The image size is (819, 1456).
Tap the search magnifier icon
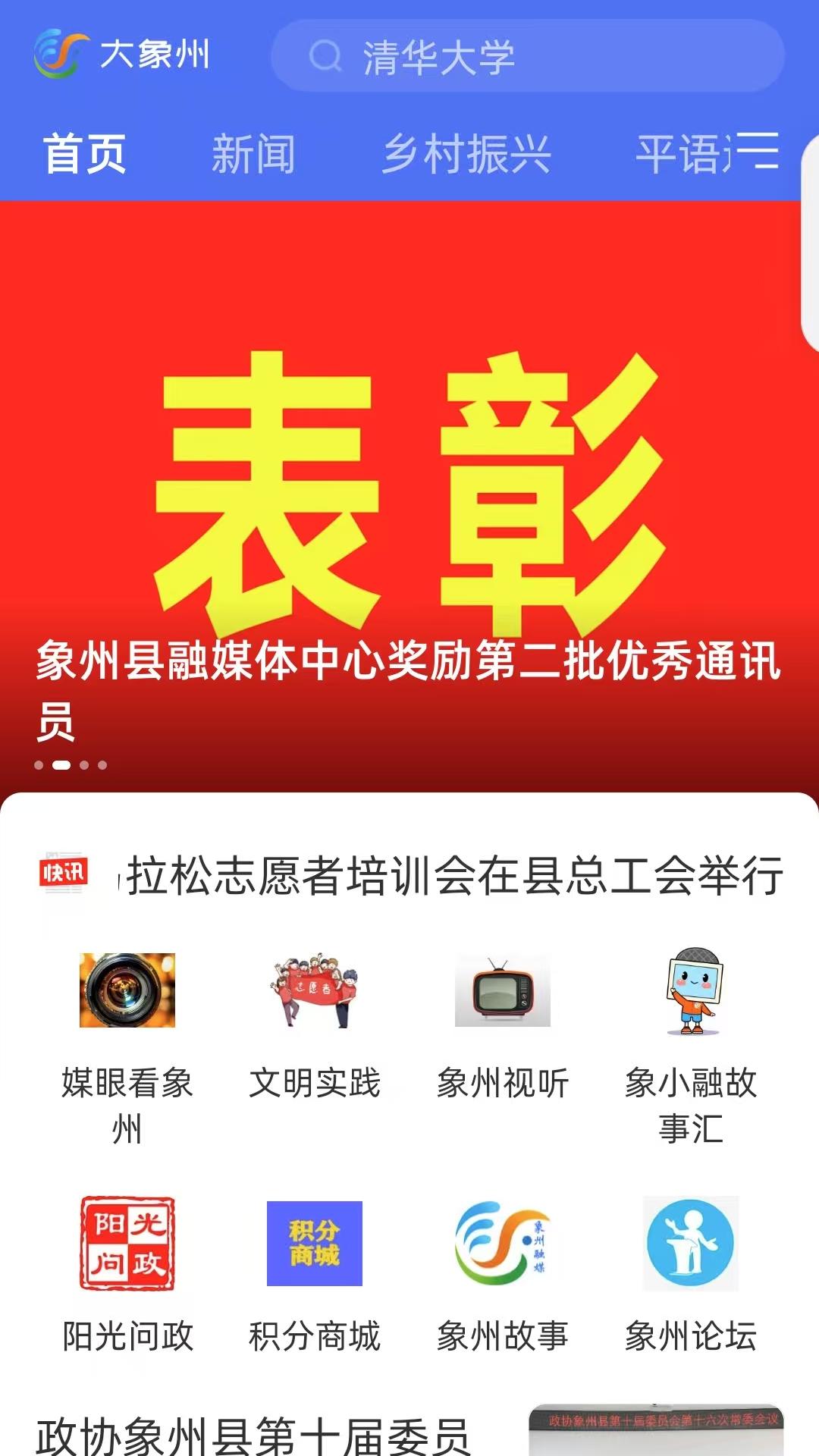[325, 55]
